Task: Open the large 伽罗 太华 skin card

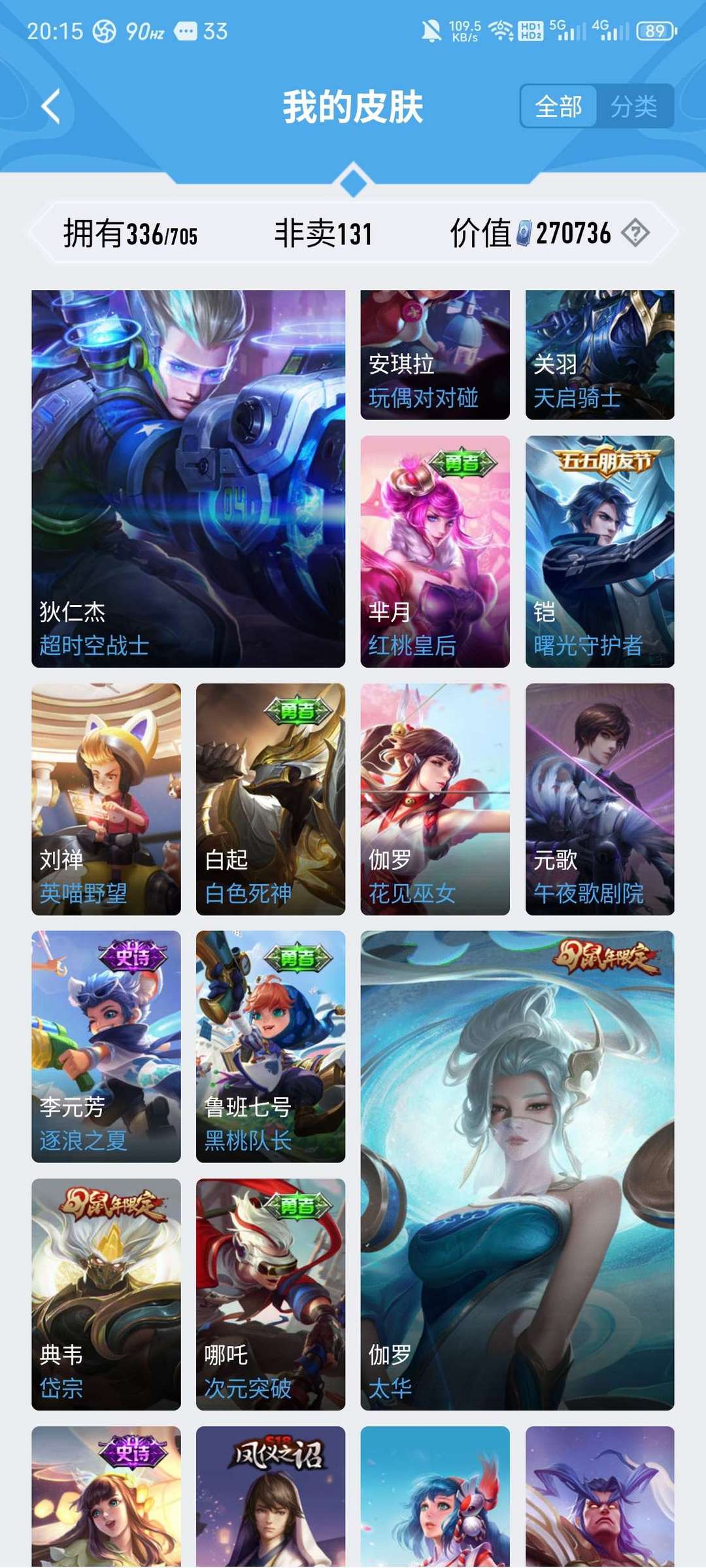Action: click(x=517, y=1171)
